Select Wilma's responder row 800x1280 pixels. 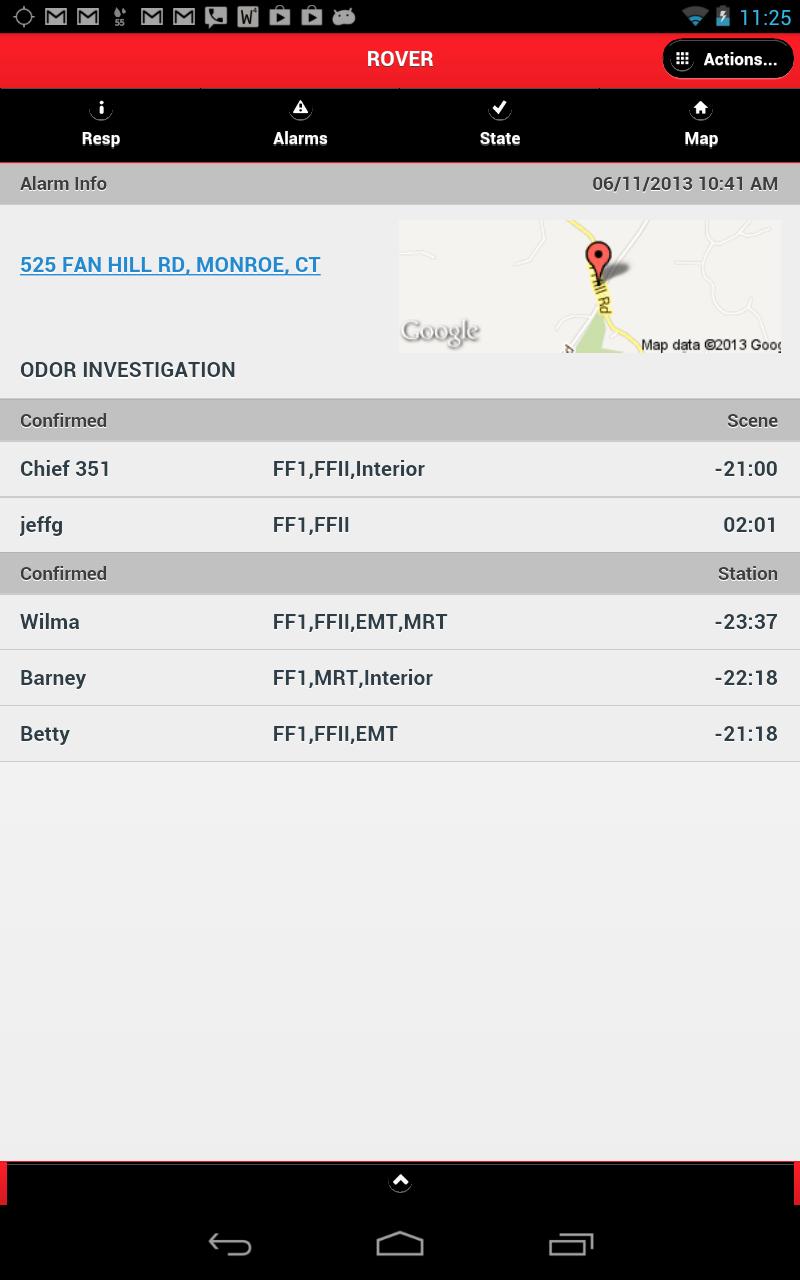click(x=400, y=622)
